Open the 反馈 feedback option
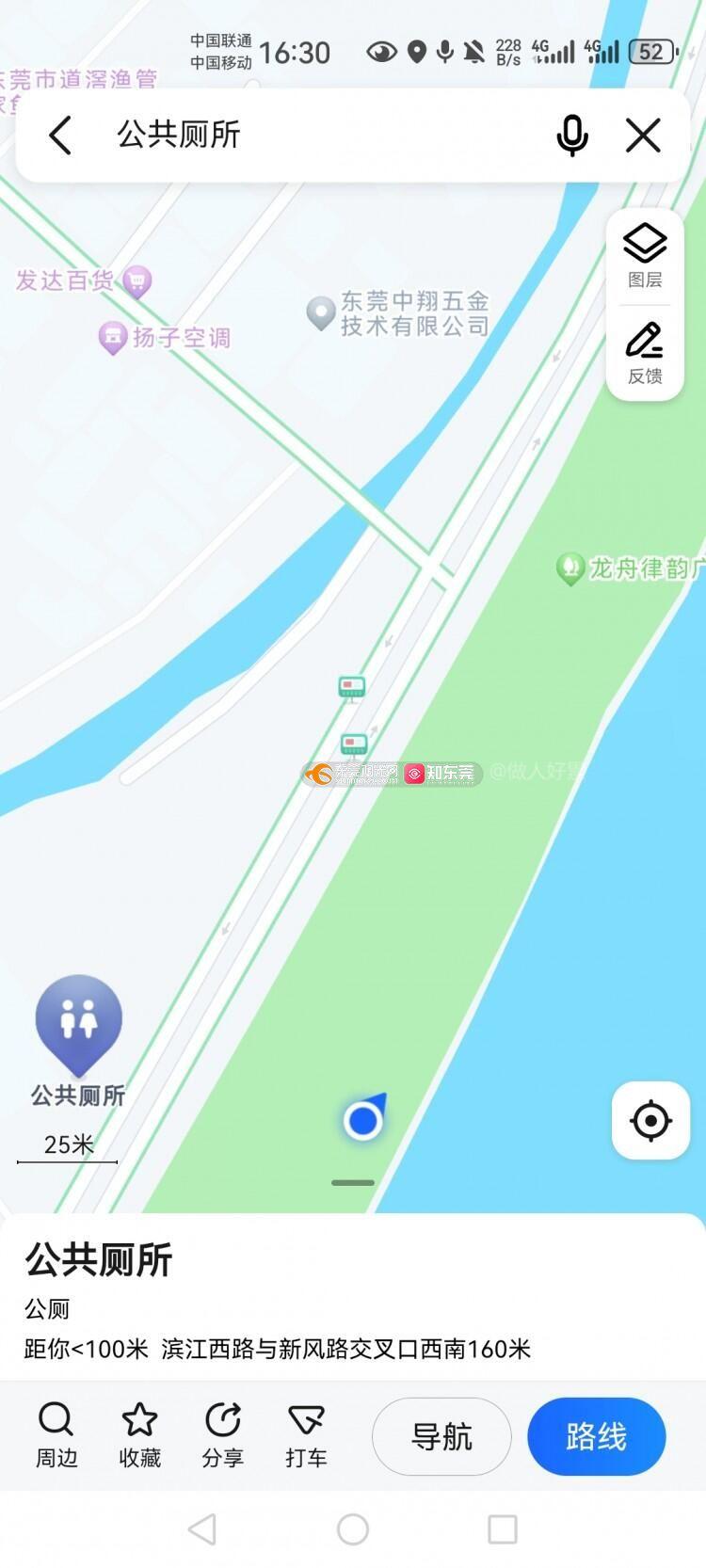 coord(645,354)
